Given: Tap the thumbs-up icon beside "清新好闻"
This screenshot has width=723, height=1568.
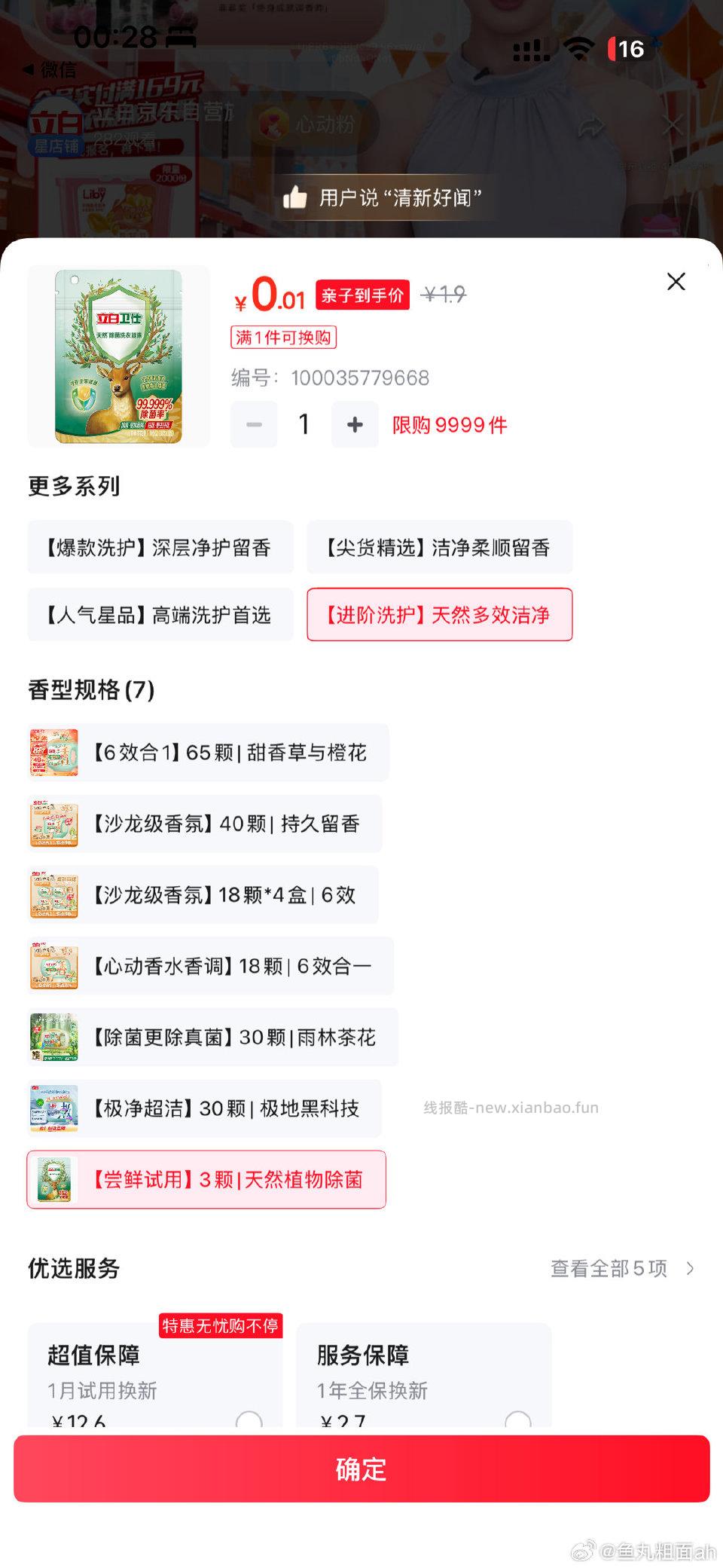Looking at the screenshot, I should pyautogui.click(x=296, y=198).
